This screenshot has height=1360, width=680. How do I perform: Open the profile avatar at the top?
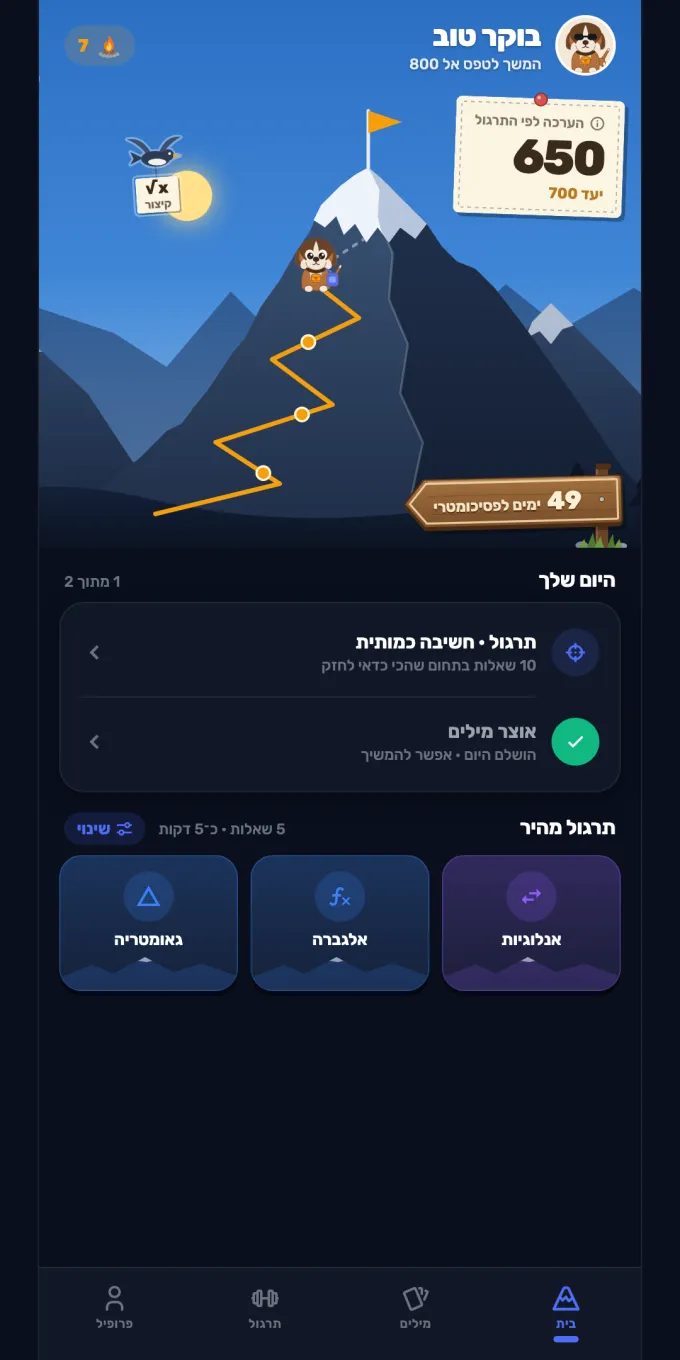tap(585, 45)
